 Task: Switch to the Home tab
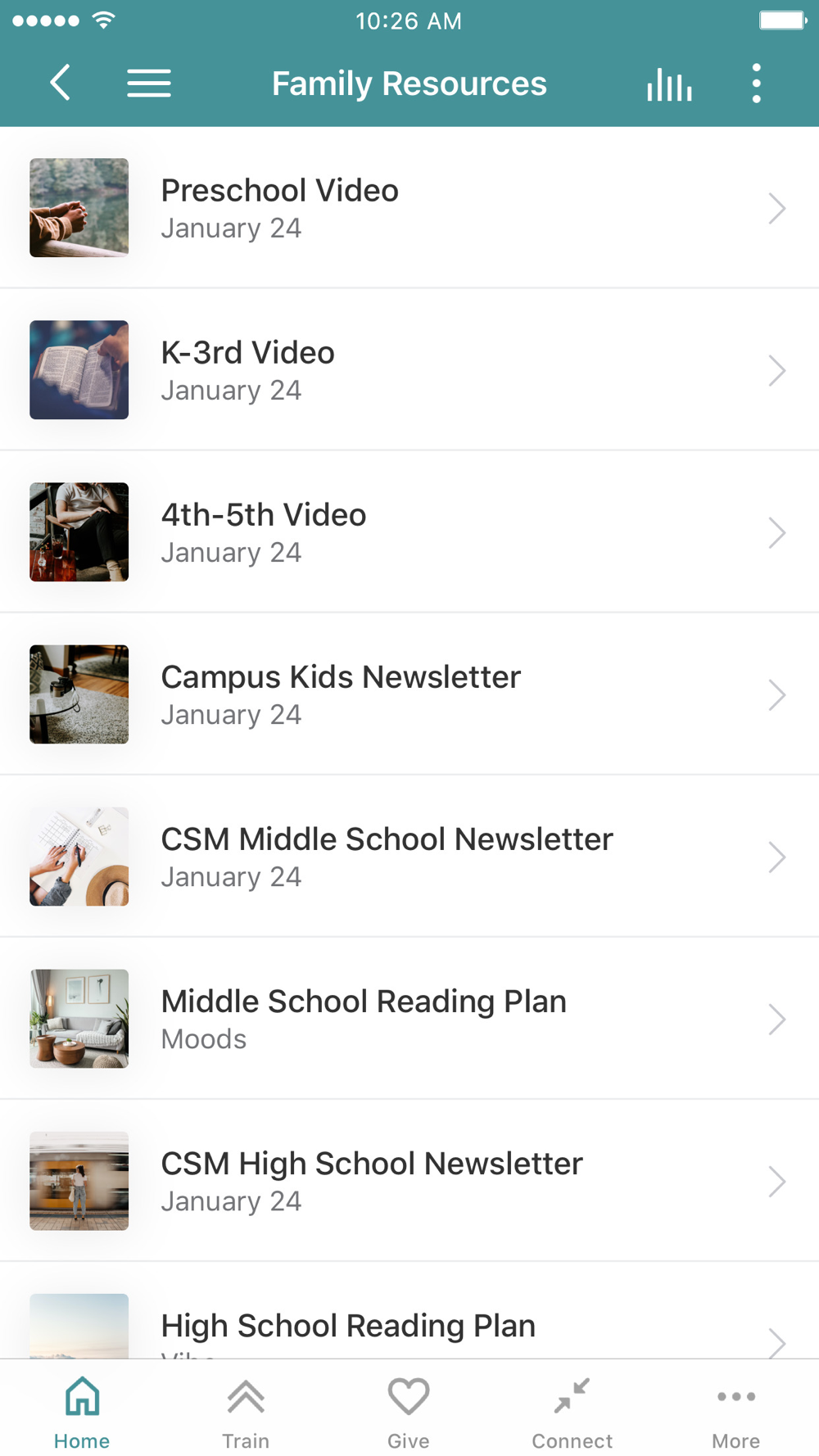pyautogui.click(x=82, y=1412)
